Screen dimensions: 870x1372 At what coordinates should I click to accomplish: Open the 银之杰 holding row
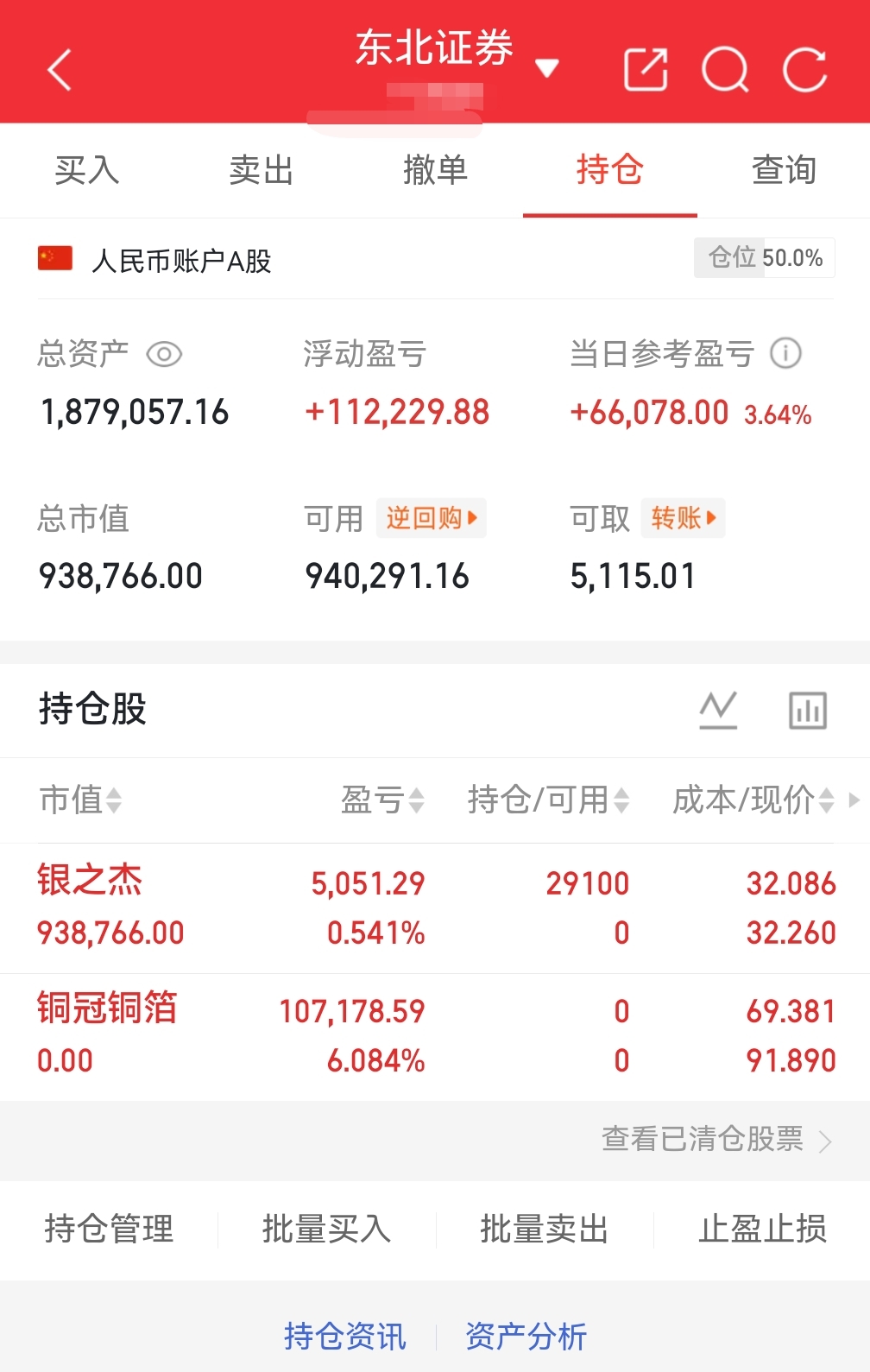435,908
